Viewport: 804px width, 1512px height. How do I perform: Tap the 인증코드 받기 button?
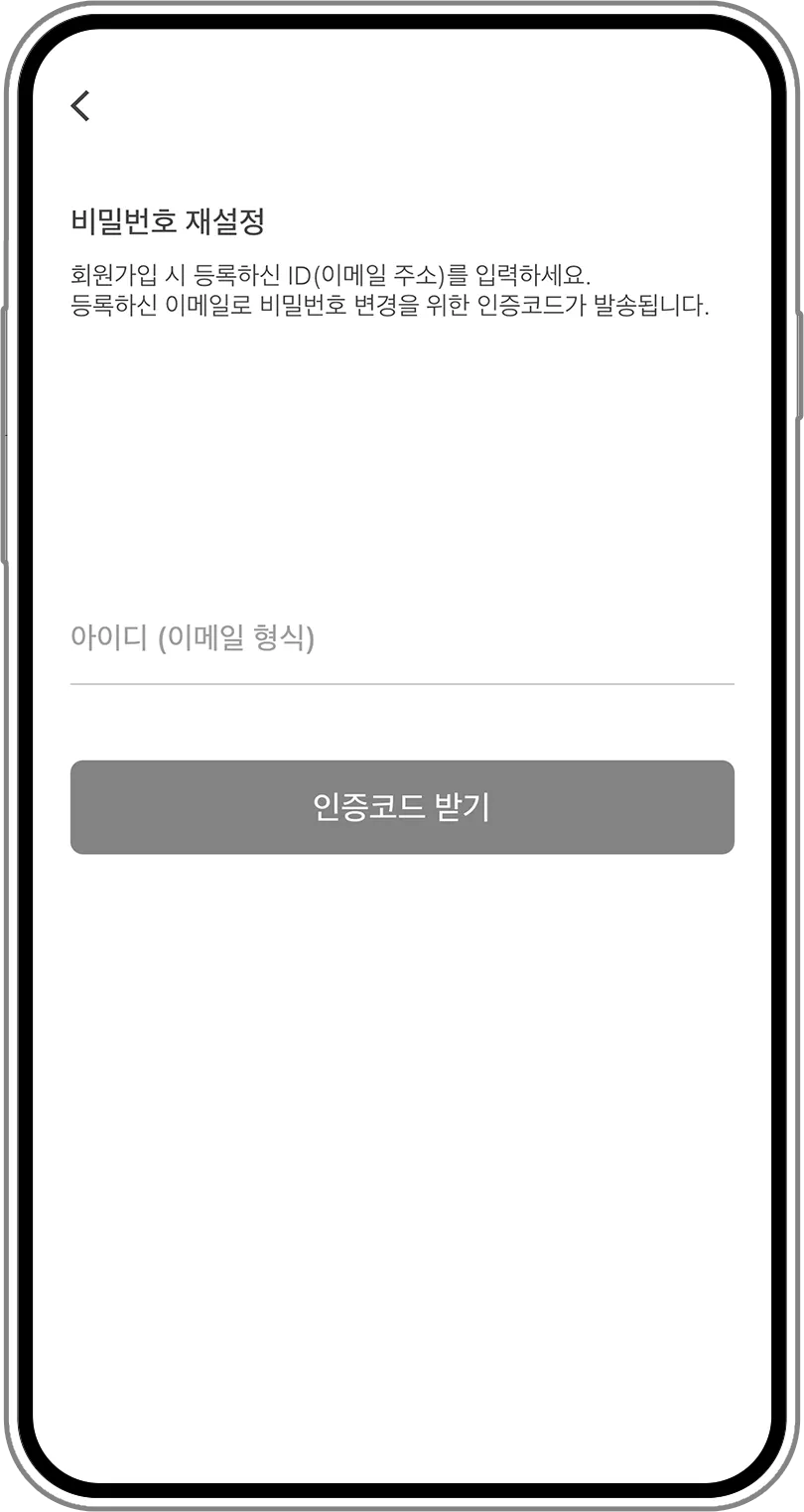coord(401,807)
